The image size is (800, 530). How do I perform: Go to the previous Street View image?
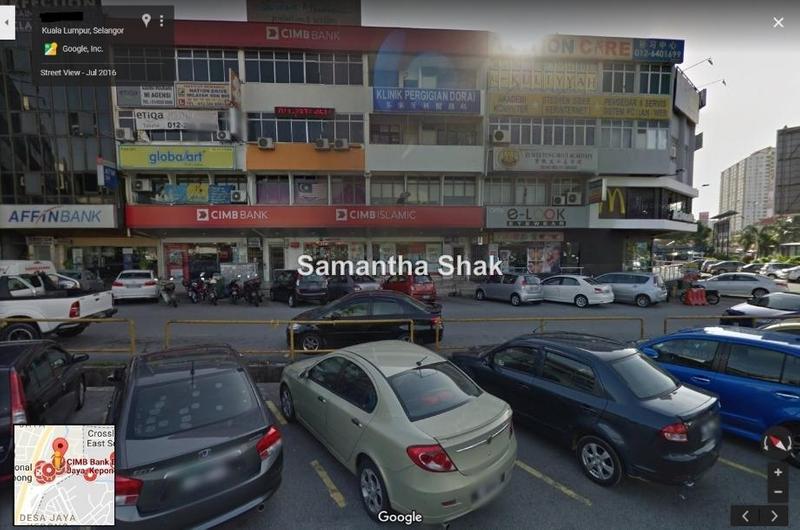click(x=746, y=516)
